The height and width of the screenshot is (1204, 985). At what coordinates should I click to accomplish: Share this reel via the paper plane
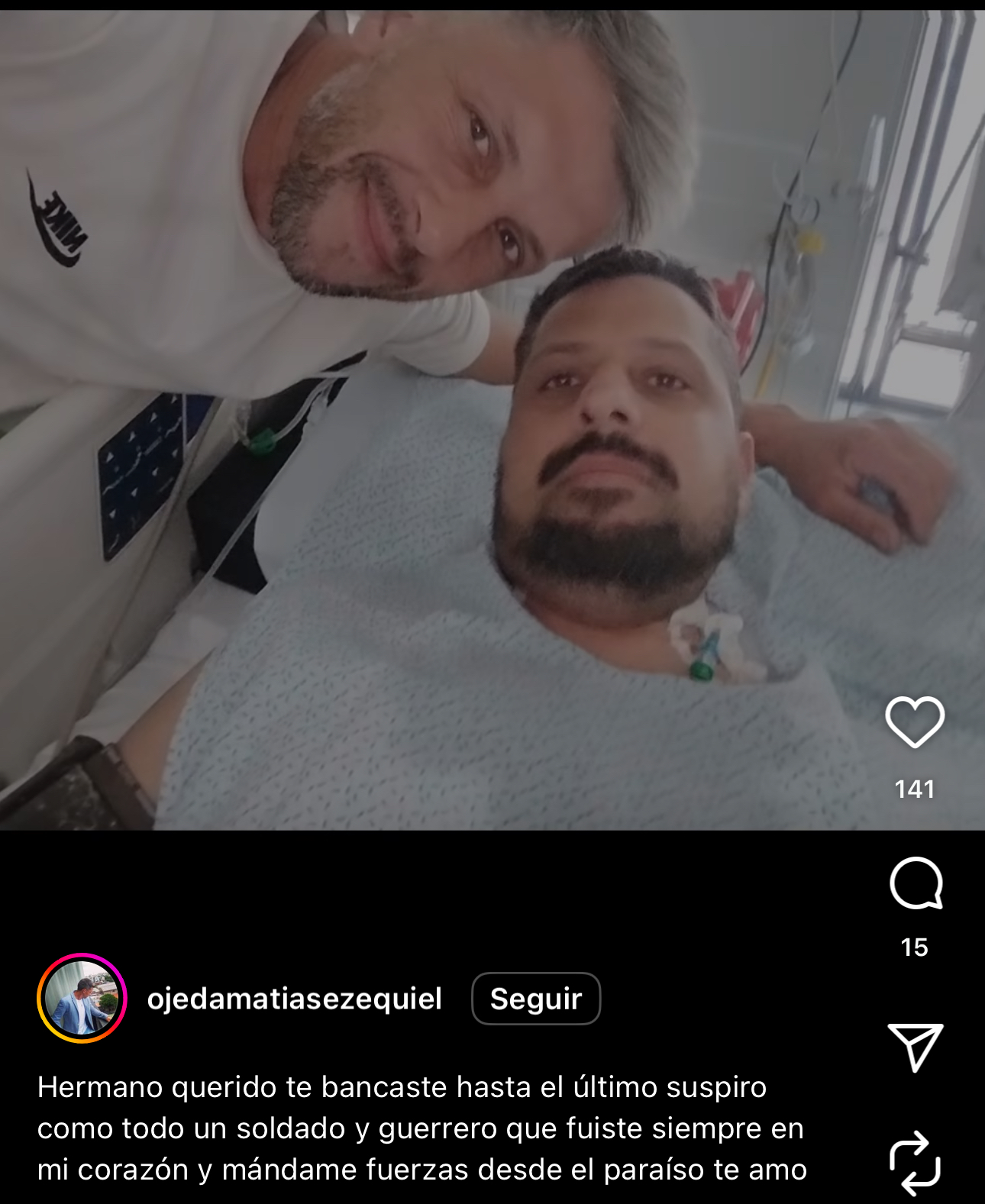[916, 1047]
